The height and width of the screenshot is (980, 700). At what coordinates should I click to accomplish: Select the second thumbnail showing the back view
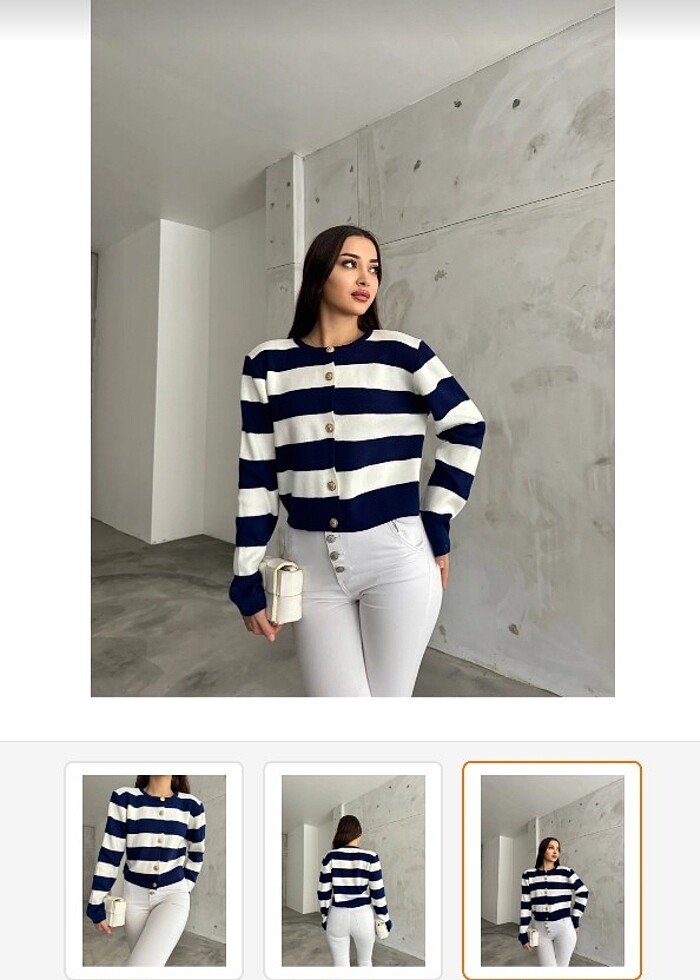pos(352,870)
